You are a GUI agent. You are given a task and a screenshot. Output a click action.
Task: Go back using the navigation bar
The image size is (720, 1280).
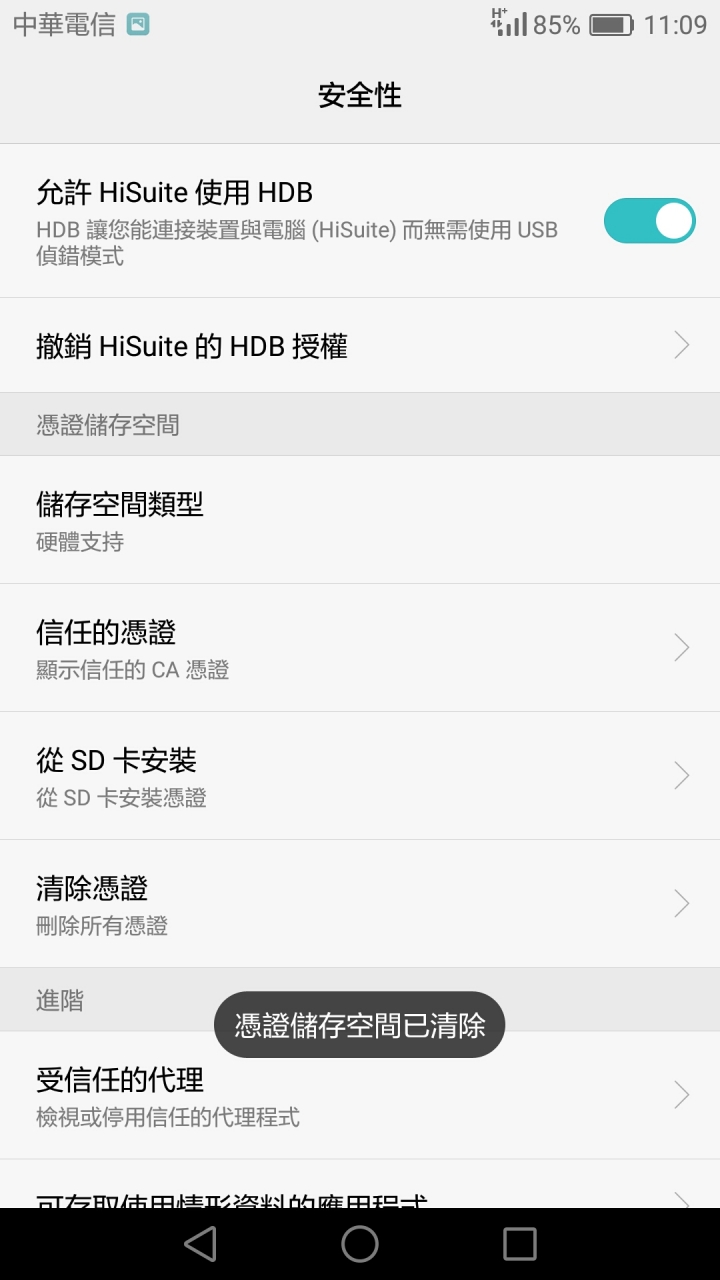(x=200, y=1244)
